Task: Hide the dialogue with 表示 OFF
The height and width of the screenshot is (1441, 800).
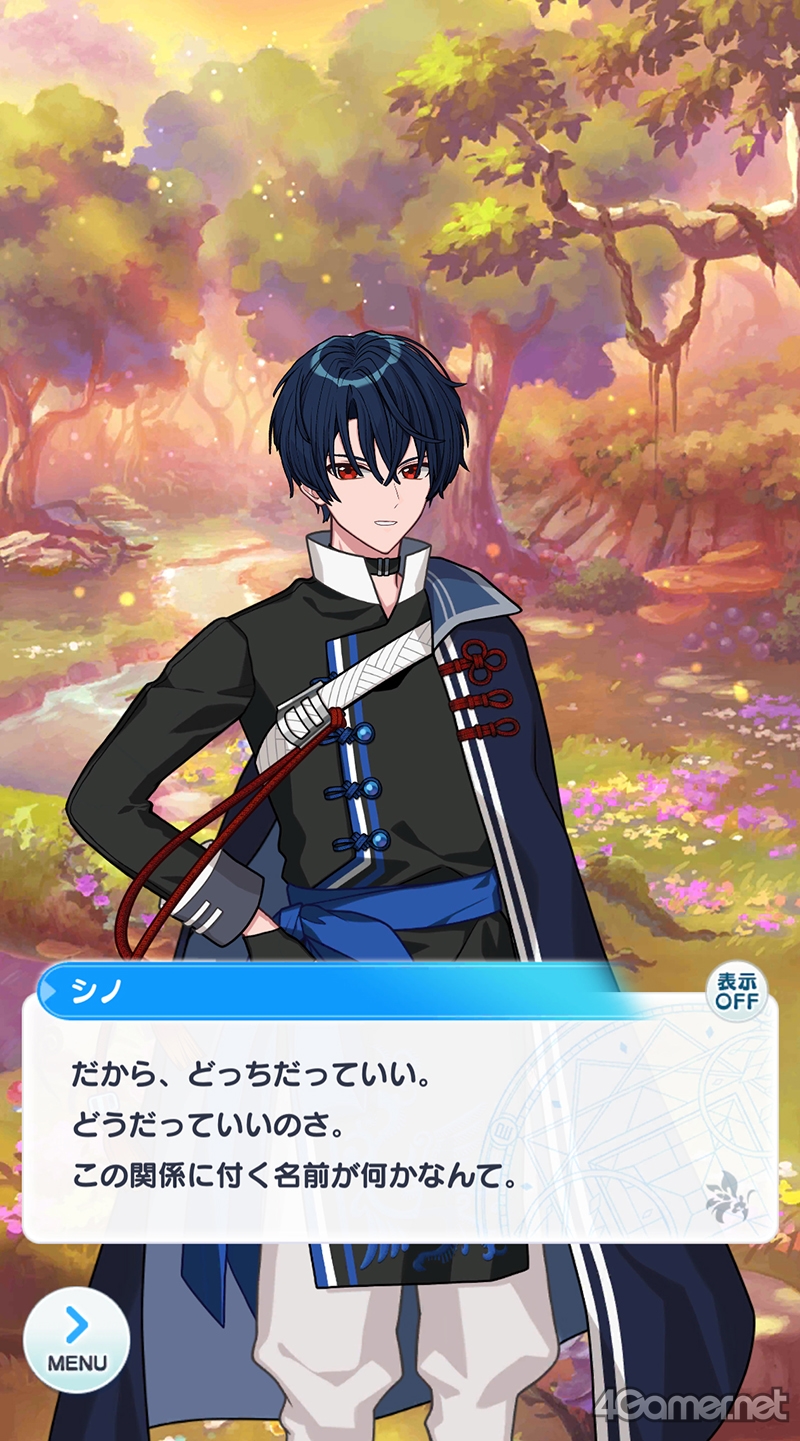Action: (736, 991)
